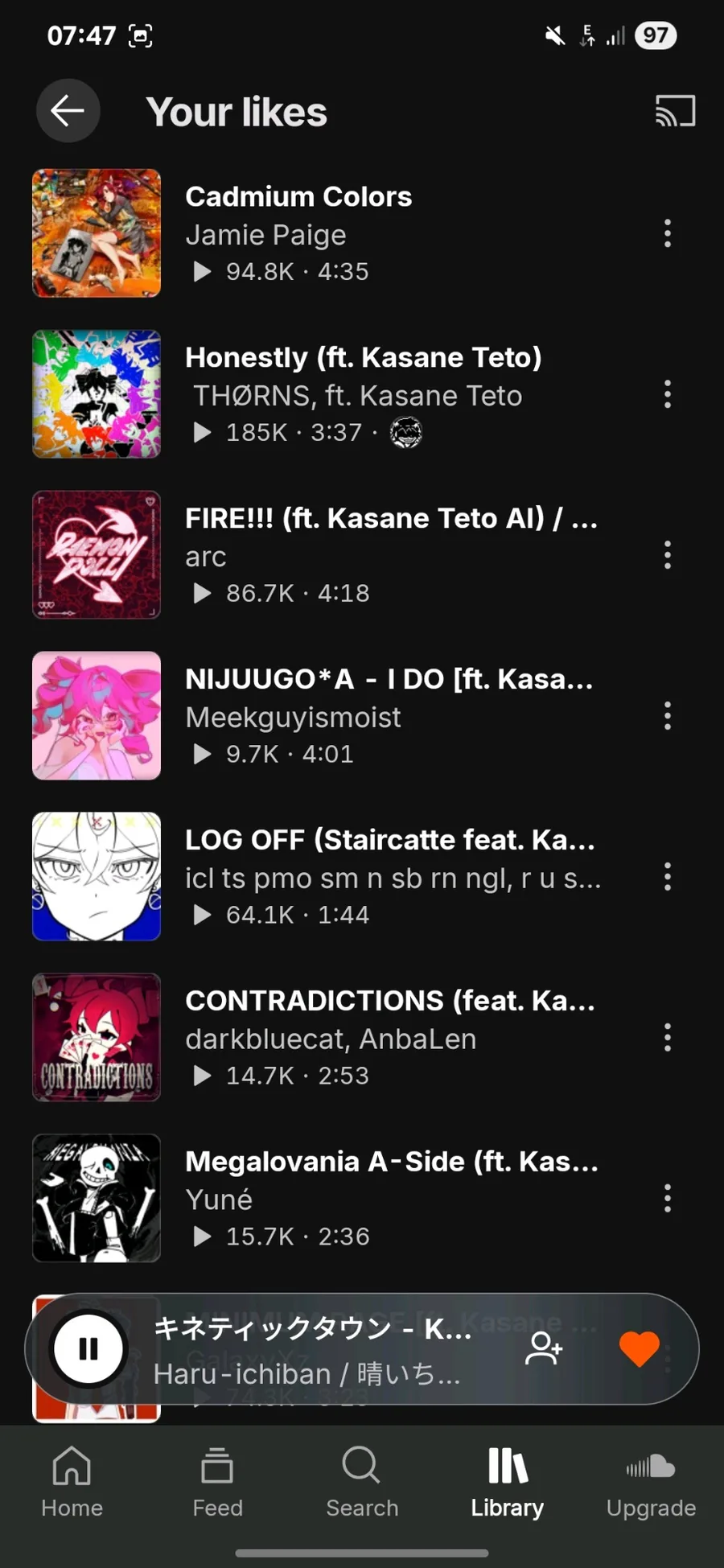Unlike the playing track with heart
Screen dimensions: 724x1568
pyautogui.click(x=639, y=1349)
